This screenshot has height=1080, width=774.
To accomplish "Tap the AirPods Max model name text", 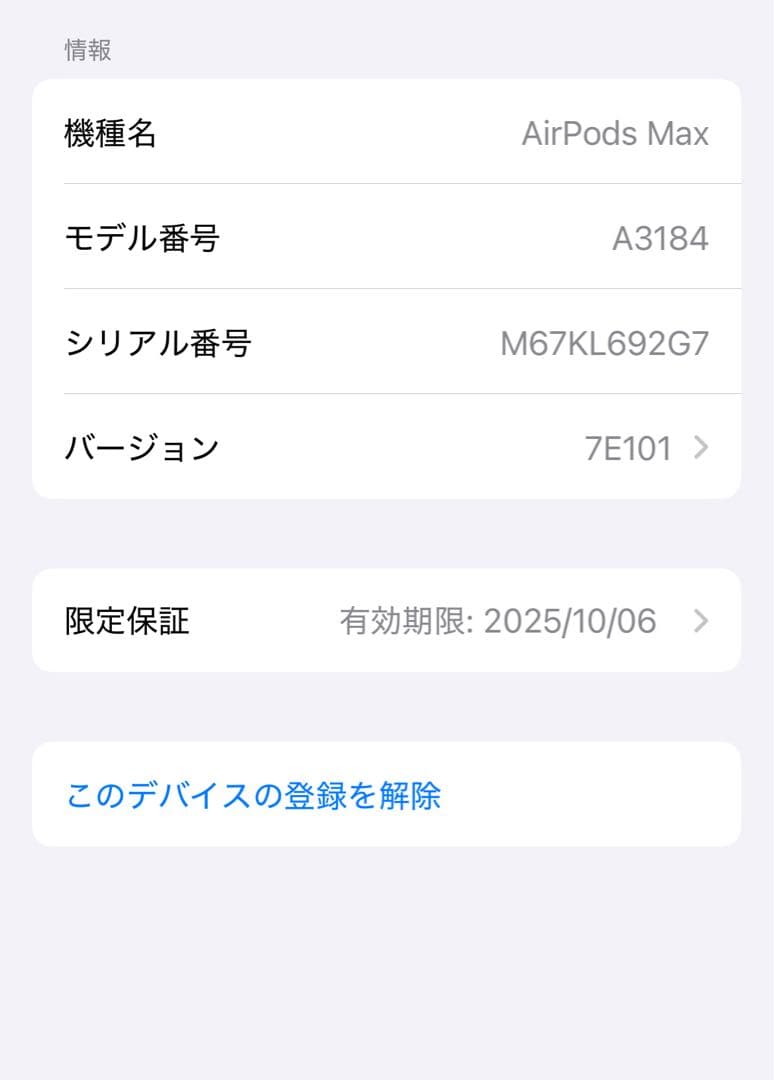I will tap(617, 132).
